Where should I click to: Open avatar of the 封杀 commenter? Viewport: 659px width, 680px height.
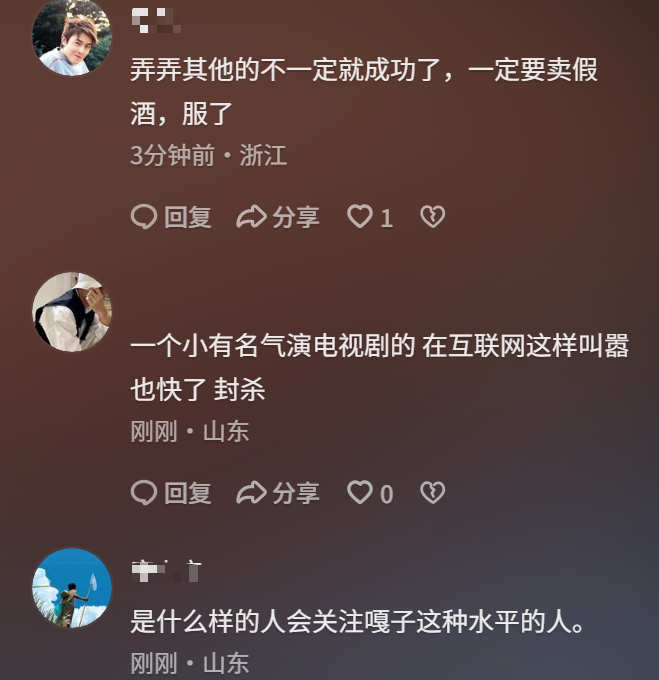[72, 312]
